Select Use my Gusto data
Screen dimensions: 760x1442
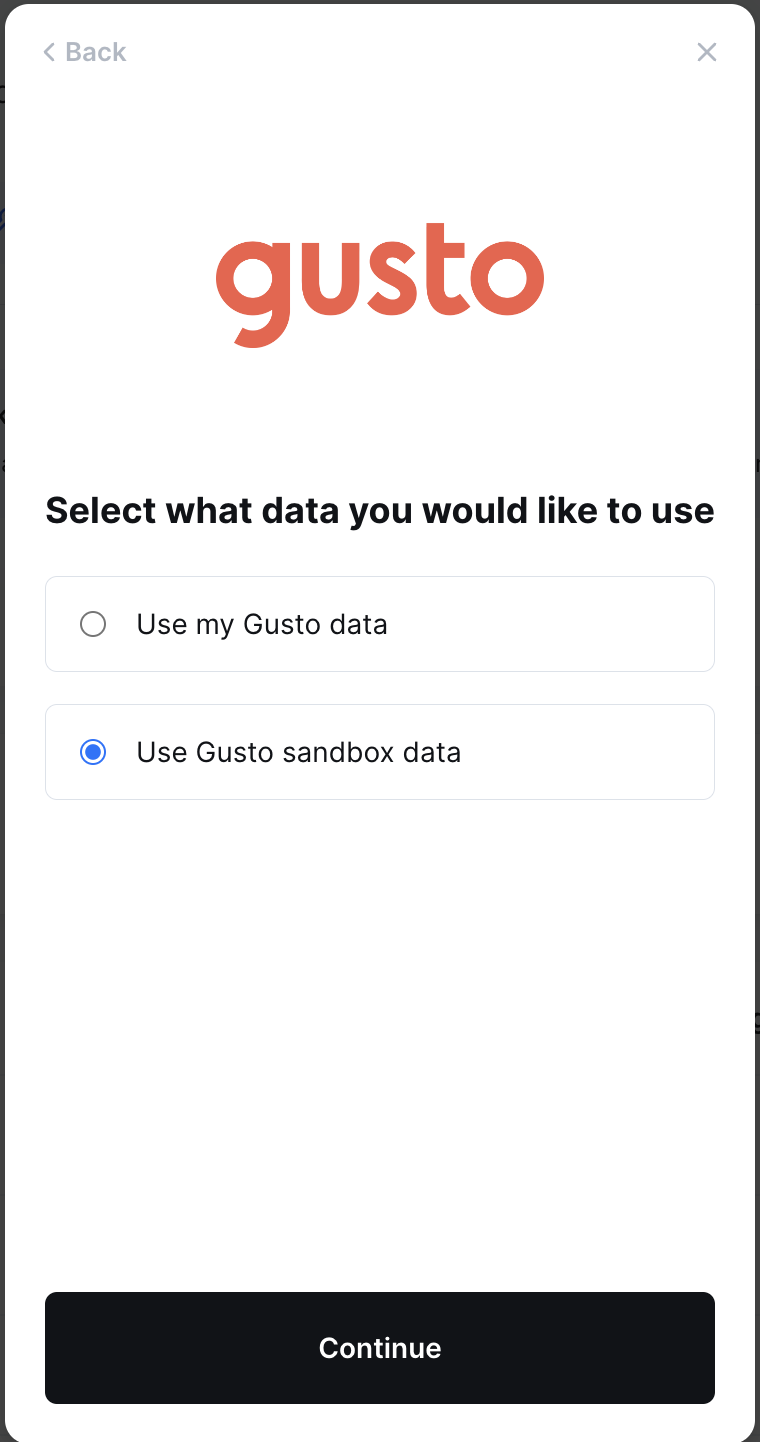point(93,624)
